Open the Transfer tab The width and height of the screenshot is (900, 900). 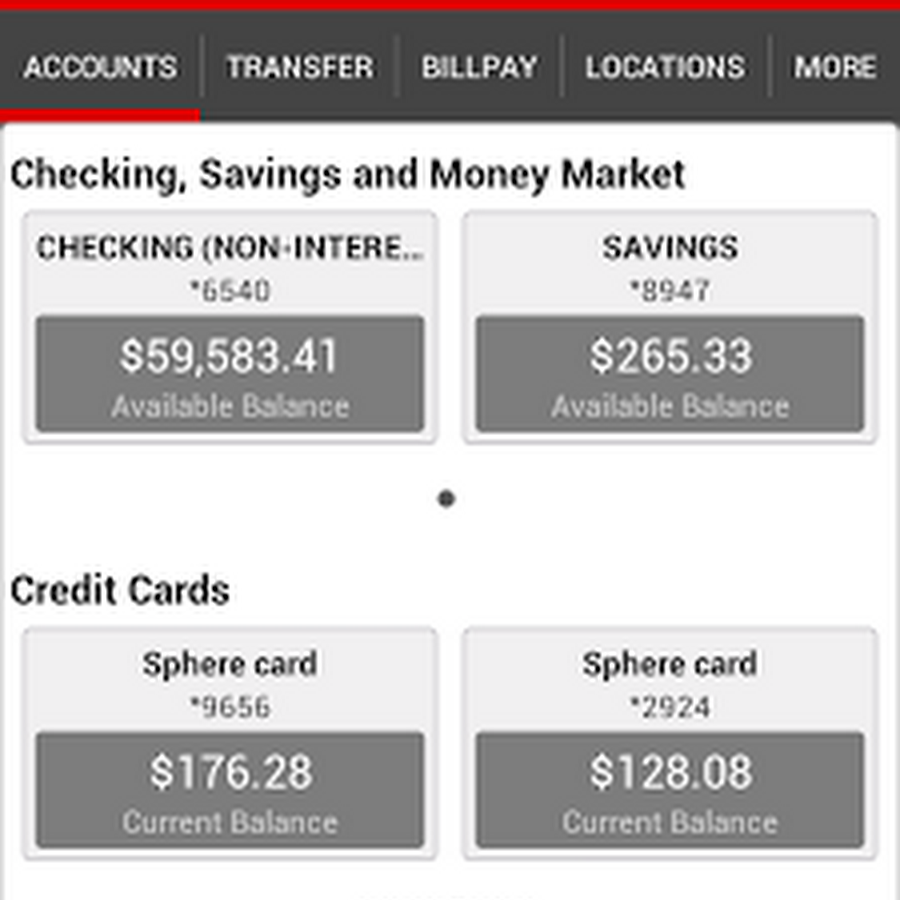point(299,68)
